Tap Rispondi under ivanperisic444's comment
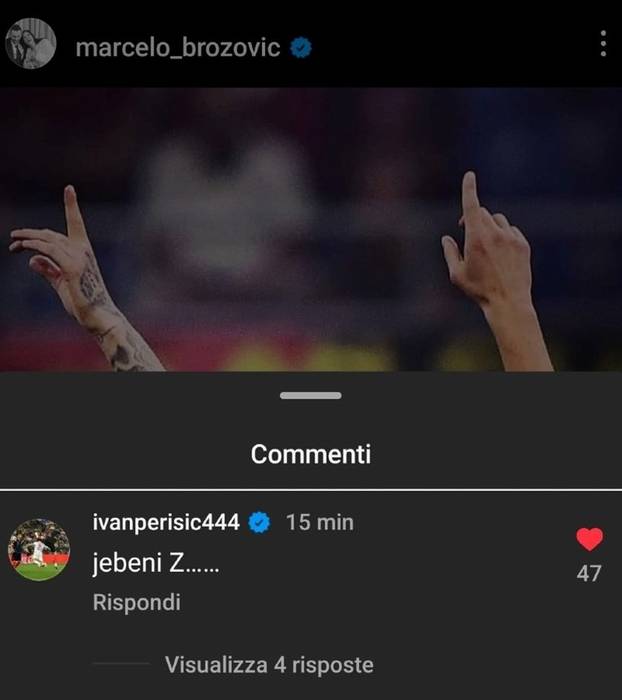The height and width of the screenshot is (700, 622). (x=136, y=603)
